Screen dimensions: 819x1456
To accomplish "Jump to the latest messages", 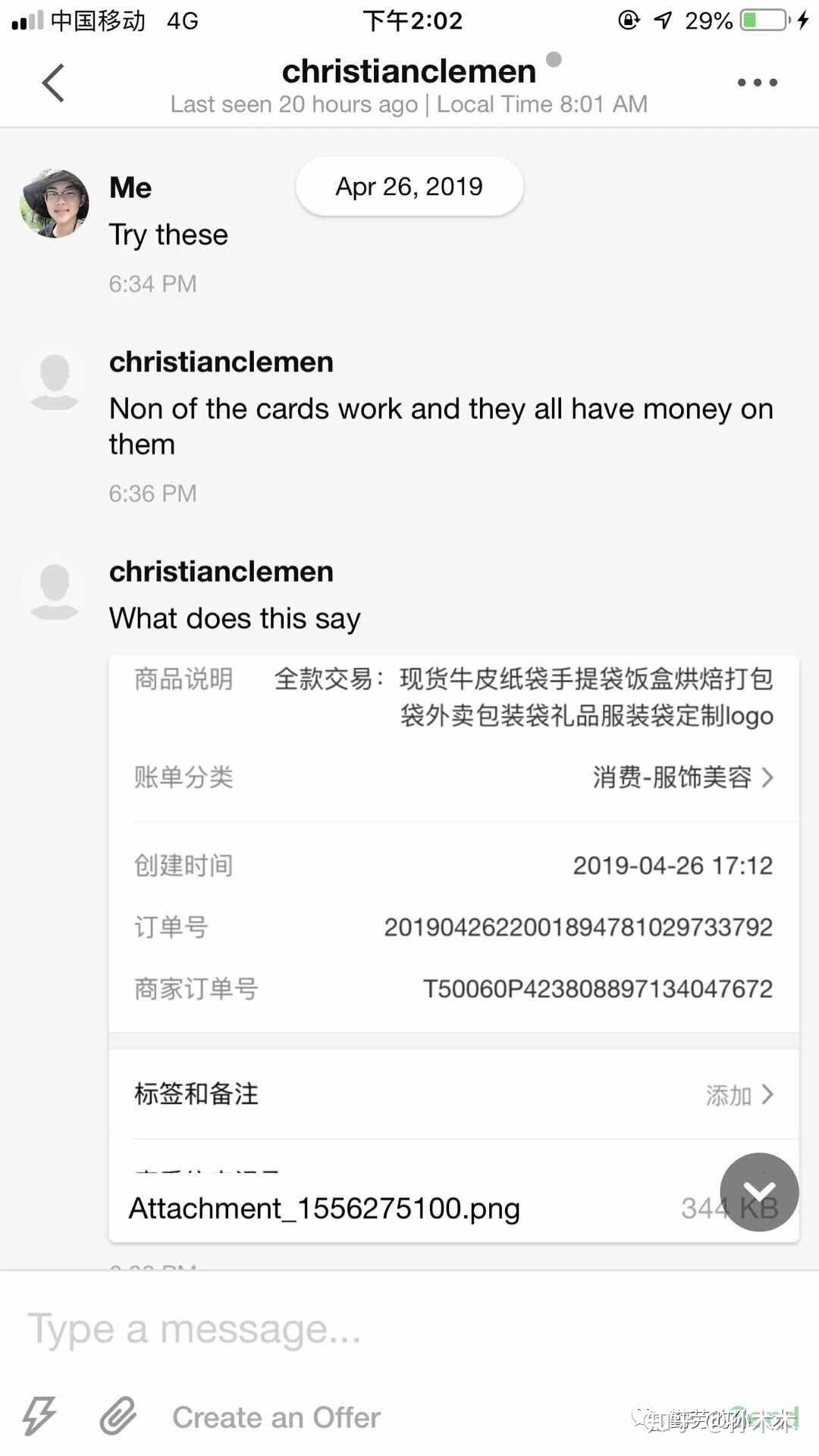I will 759,1191.
